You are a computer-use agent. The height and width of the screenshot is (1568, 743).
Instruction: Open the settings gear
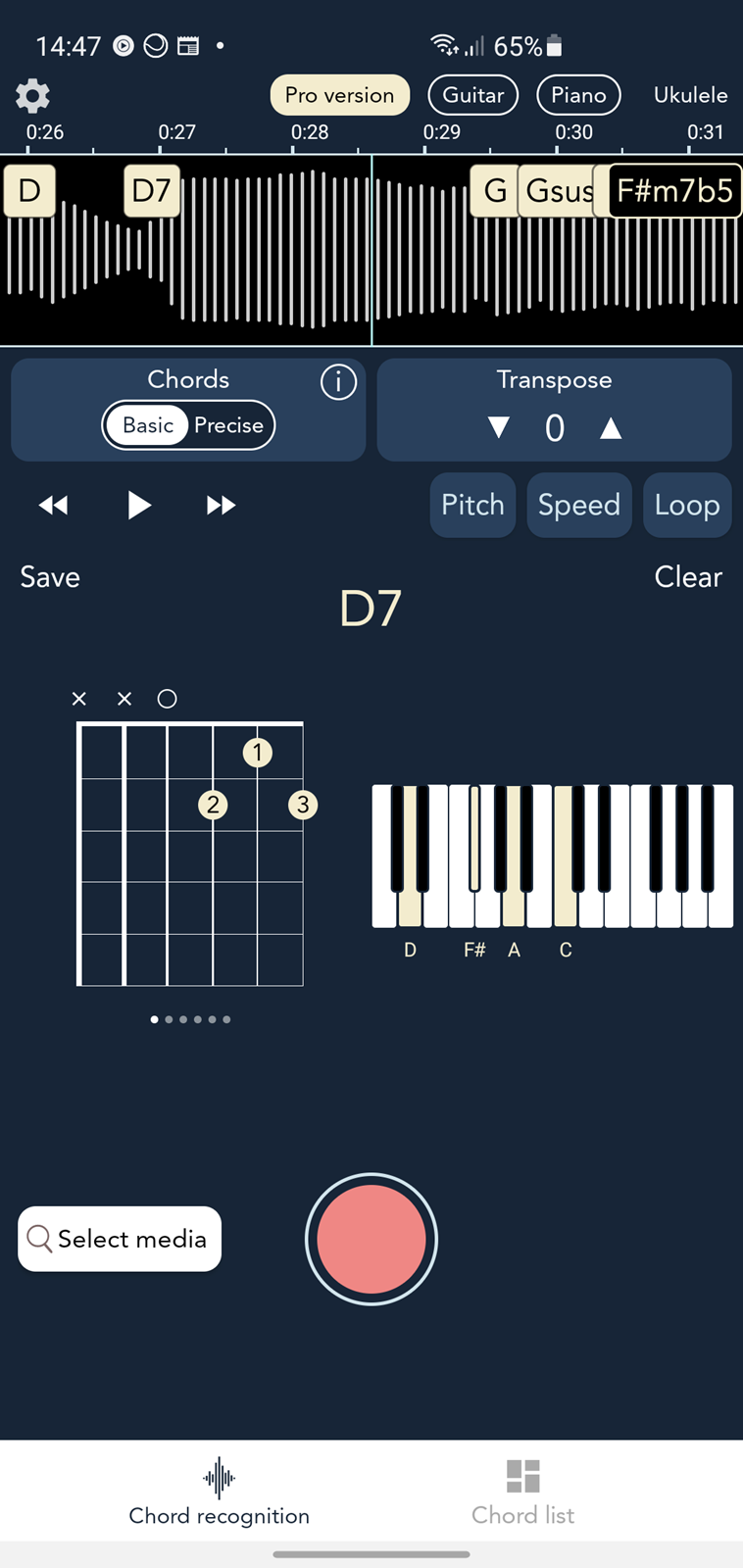click(32, 96)
